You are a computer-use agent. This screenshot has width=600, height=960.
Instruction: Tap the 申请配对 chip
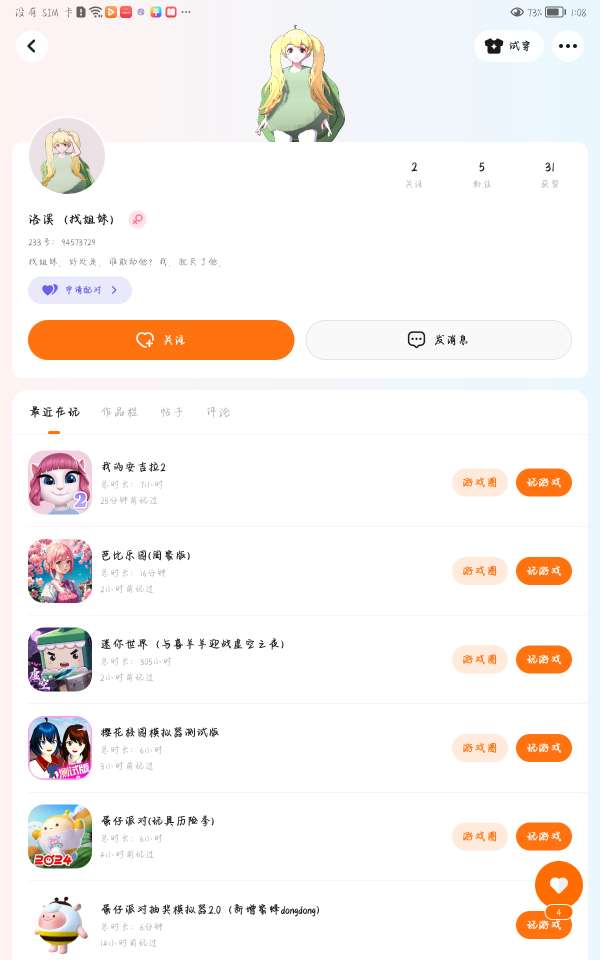80,290
